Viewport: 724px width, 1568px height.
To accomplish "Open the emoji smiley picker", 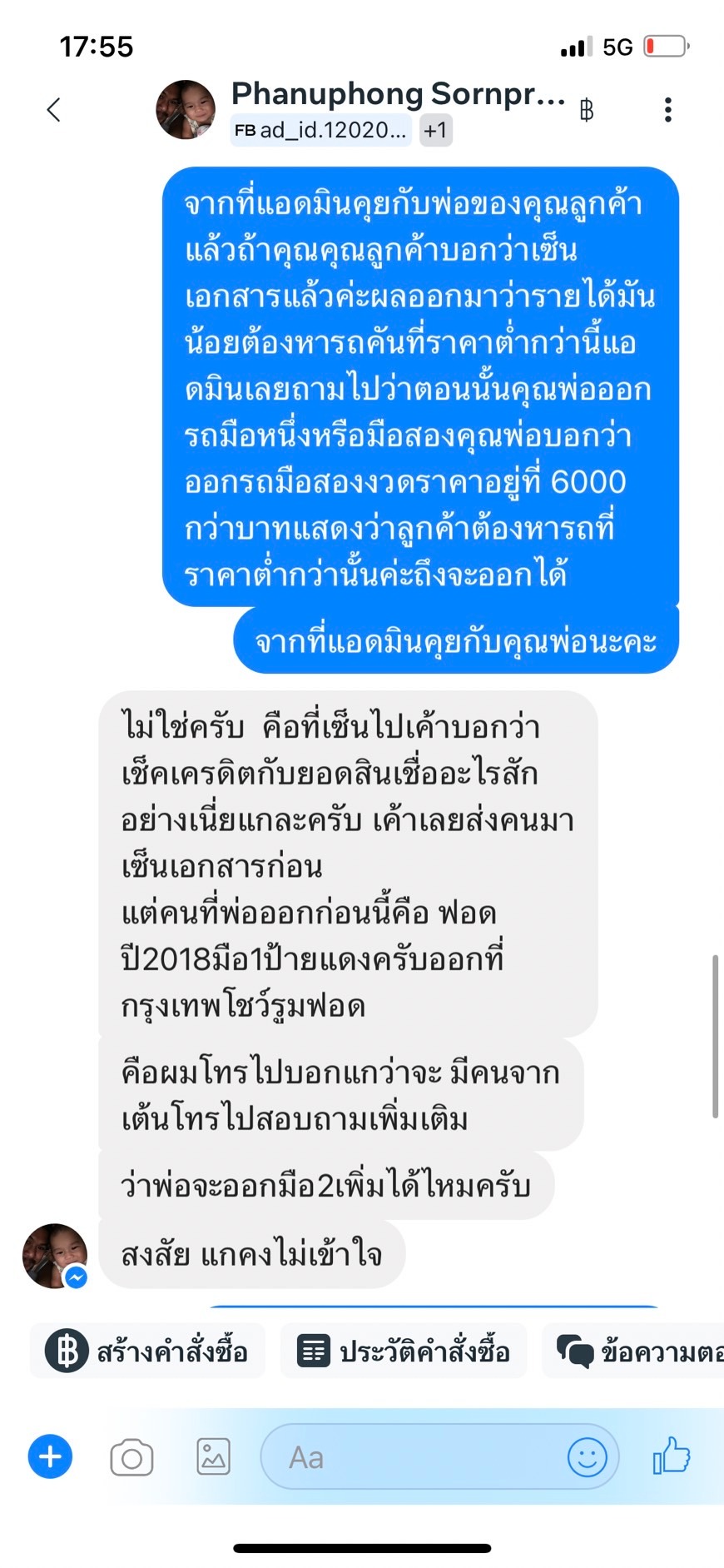I will 588,1456.
